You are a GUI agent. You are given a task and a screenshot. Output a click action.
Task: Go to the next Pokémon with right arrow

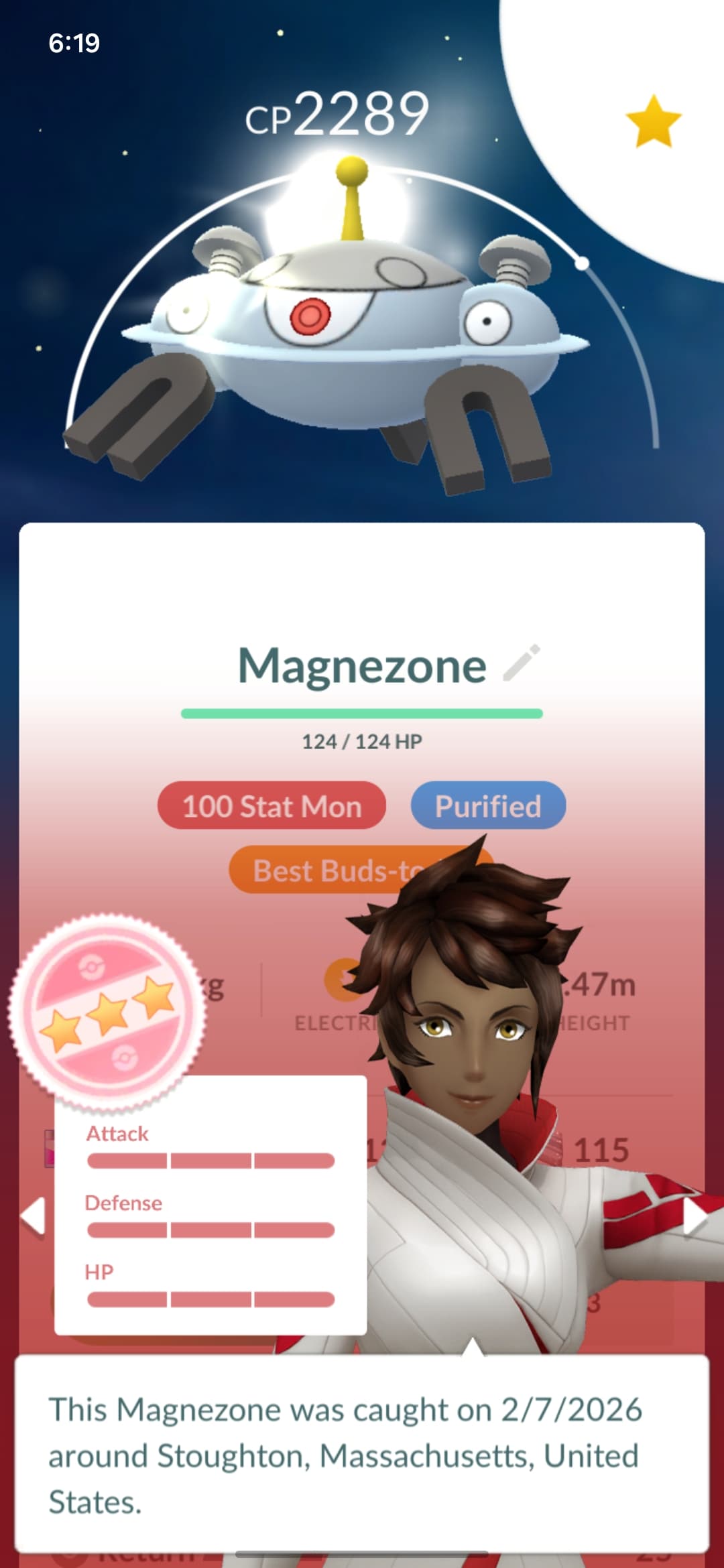pos(695,1217)
